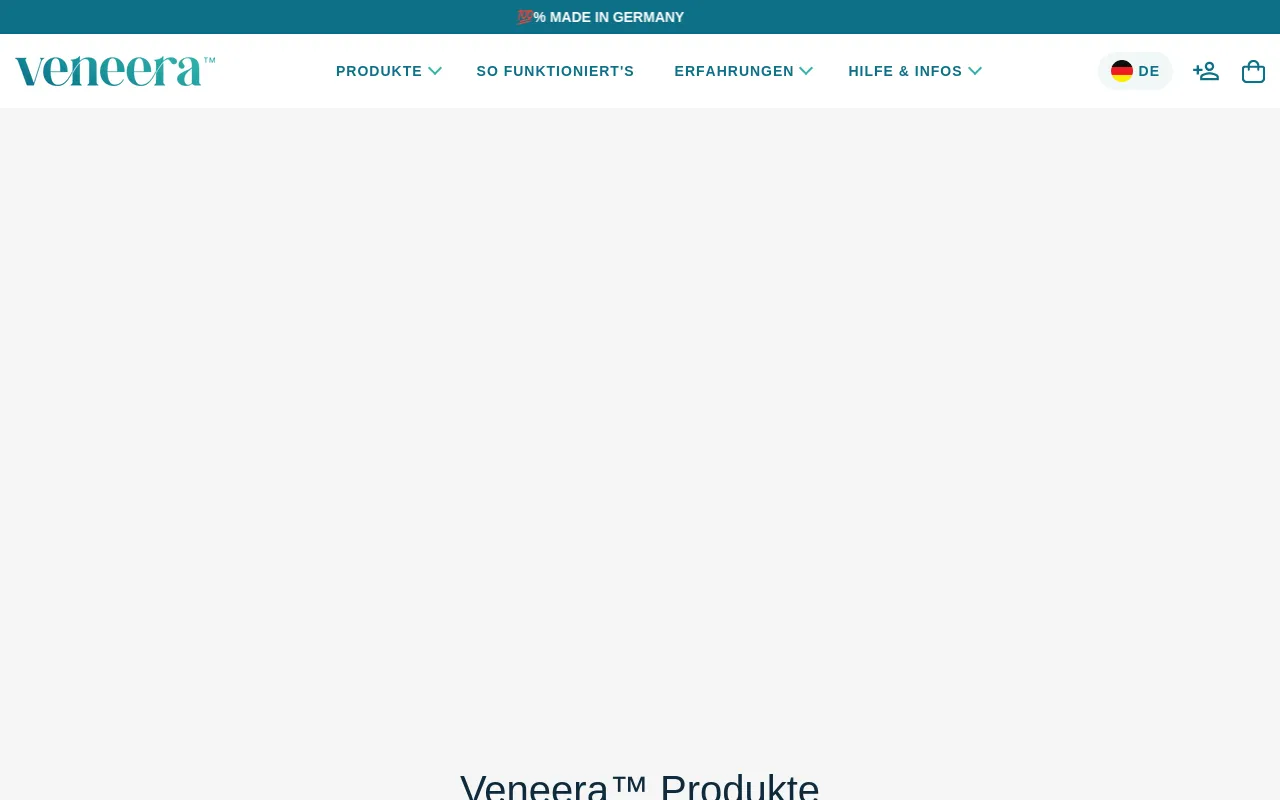Expand the Produkte menu
The height and width of the screenshot is (800, 1280).
tap(388, 71)
